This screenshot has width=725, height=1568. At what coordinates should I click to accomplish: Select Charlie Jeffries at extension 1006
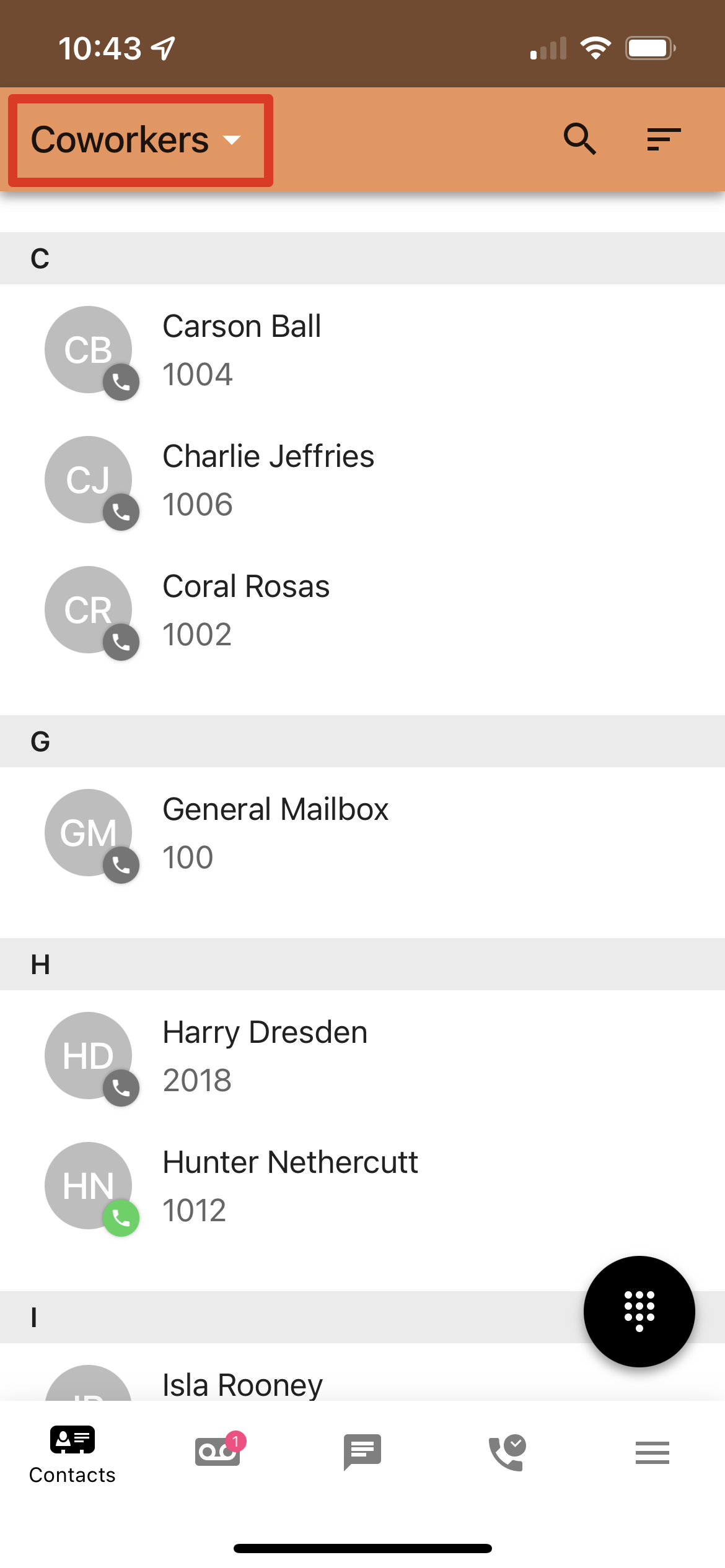[362, 480]
